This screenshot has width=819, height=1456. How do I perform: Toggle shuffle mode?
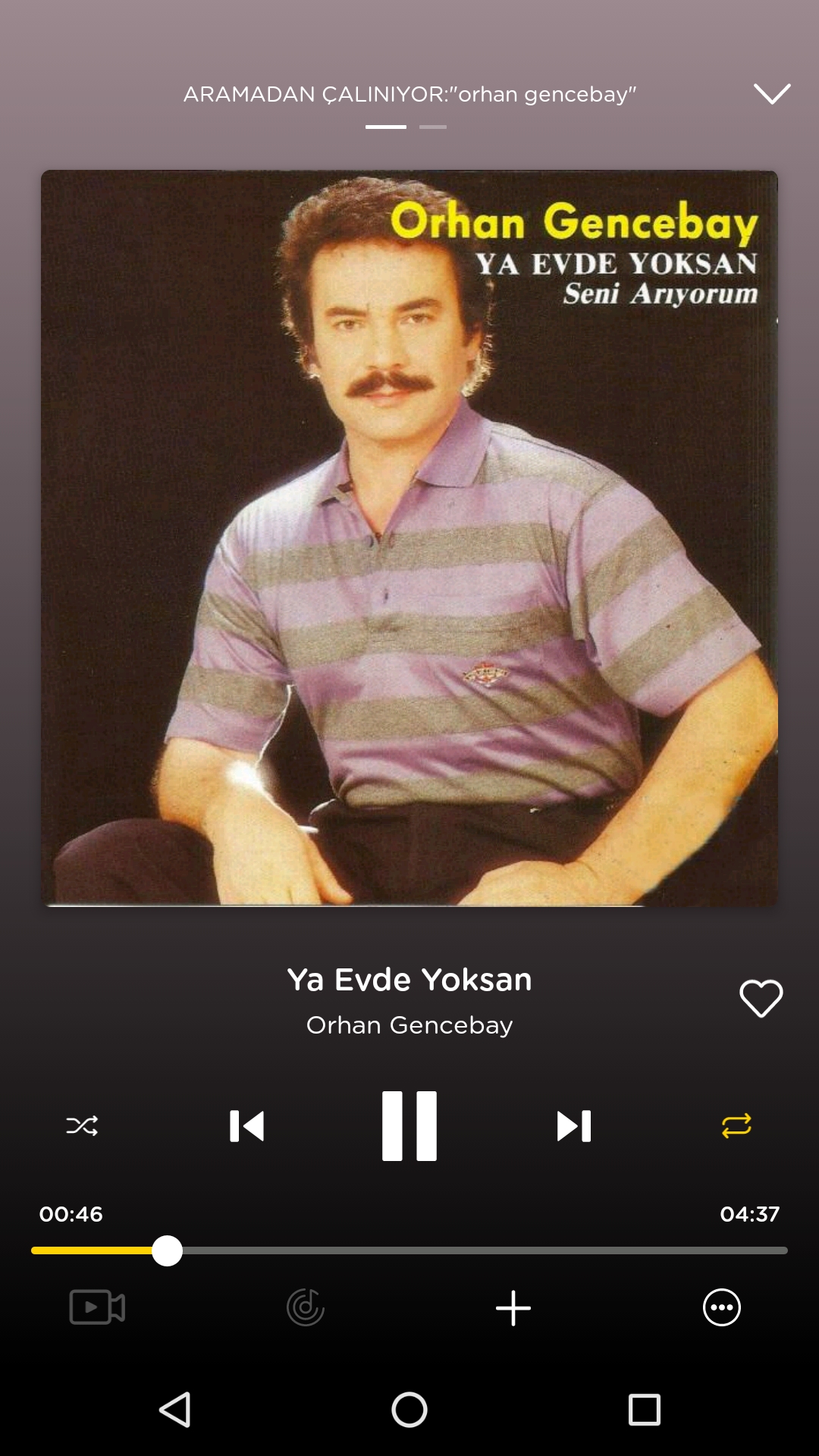pos(82,1126)
